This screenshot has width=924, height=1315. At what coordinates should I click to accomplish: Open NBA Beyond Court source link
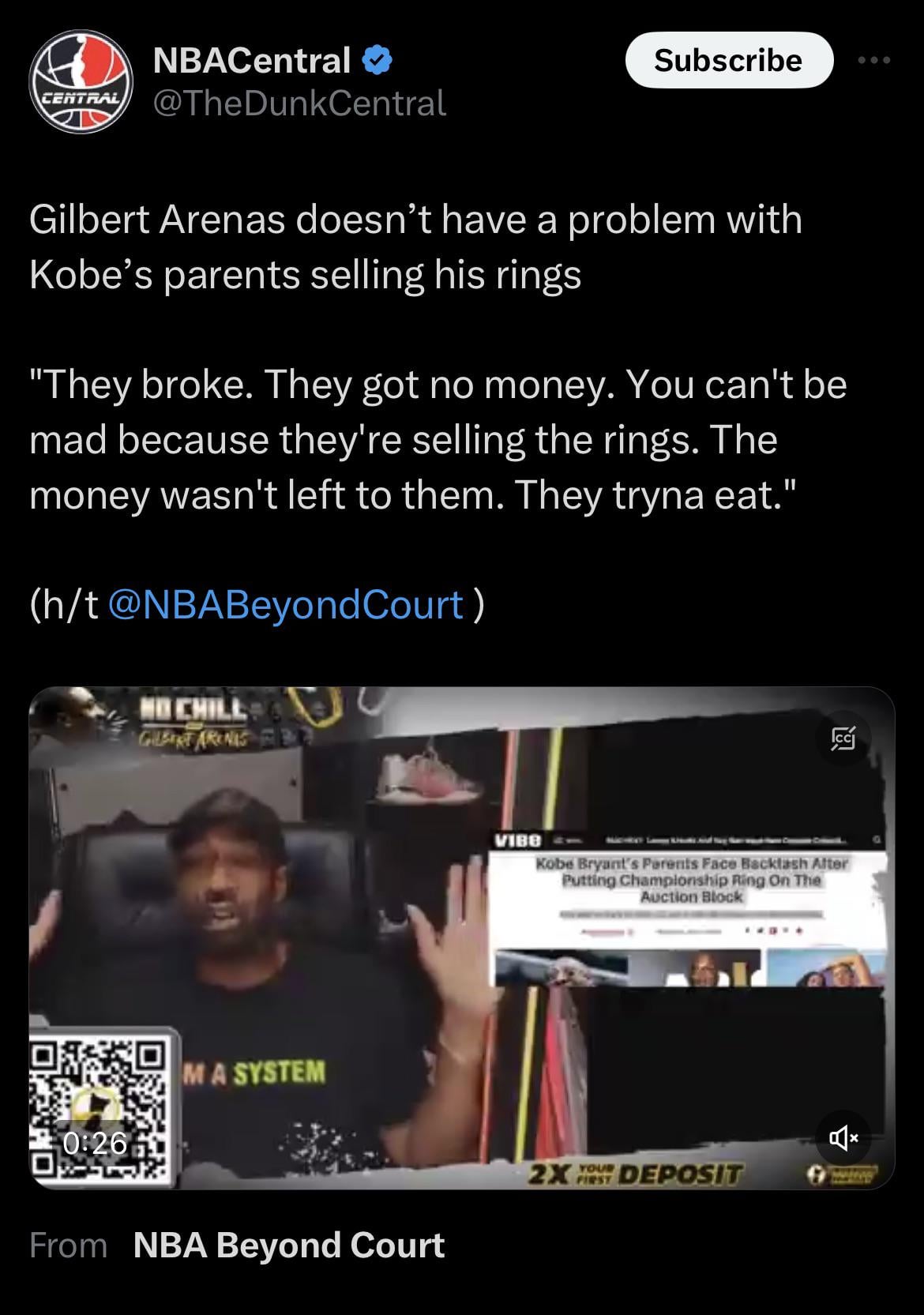(x=288, y=1245)
